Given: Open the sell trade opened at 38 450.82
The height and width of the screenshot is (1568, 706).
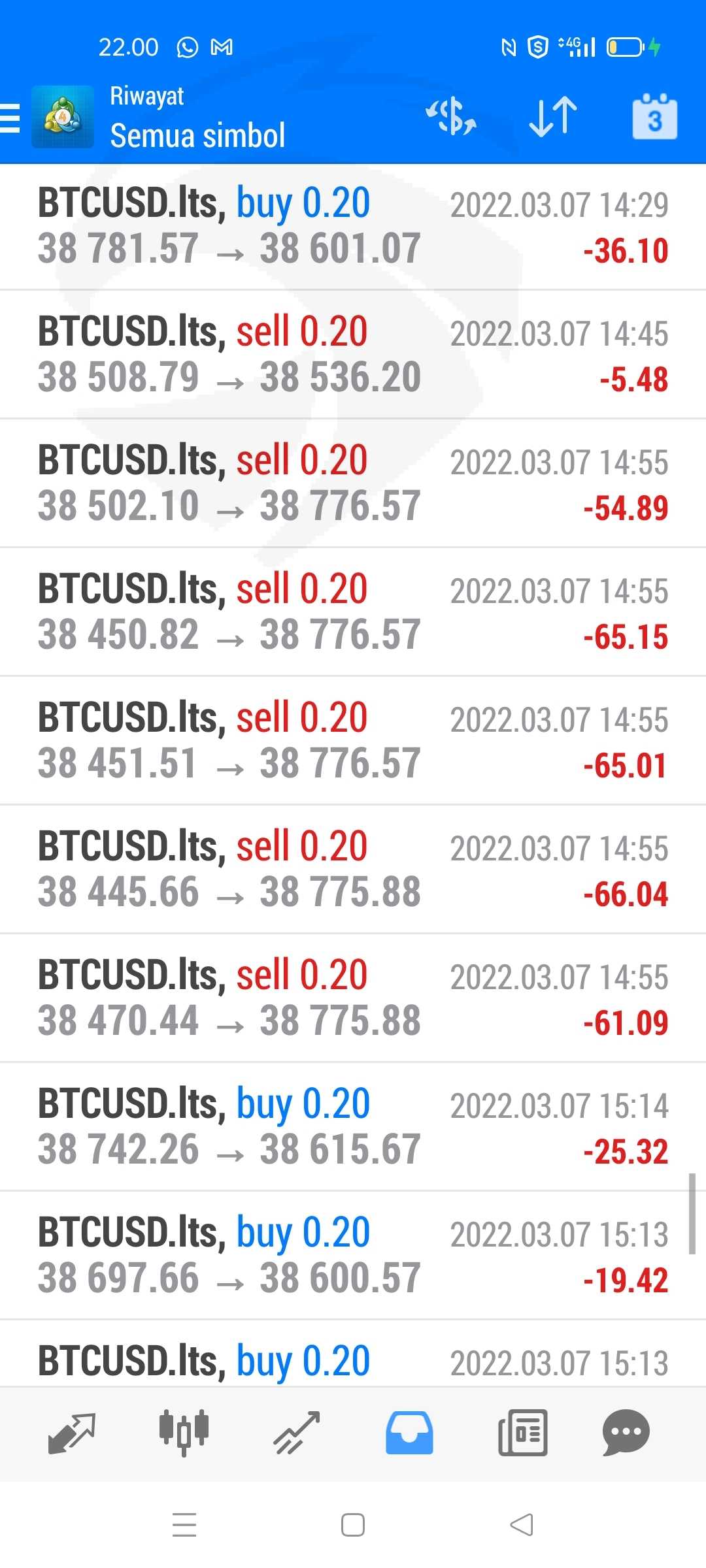Looking at the screenshot, I should (353, 612).
